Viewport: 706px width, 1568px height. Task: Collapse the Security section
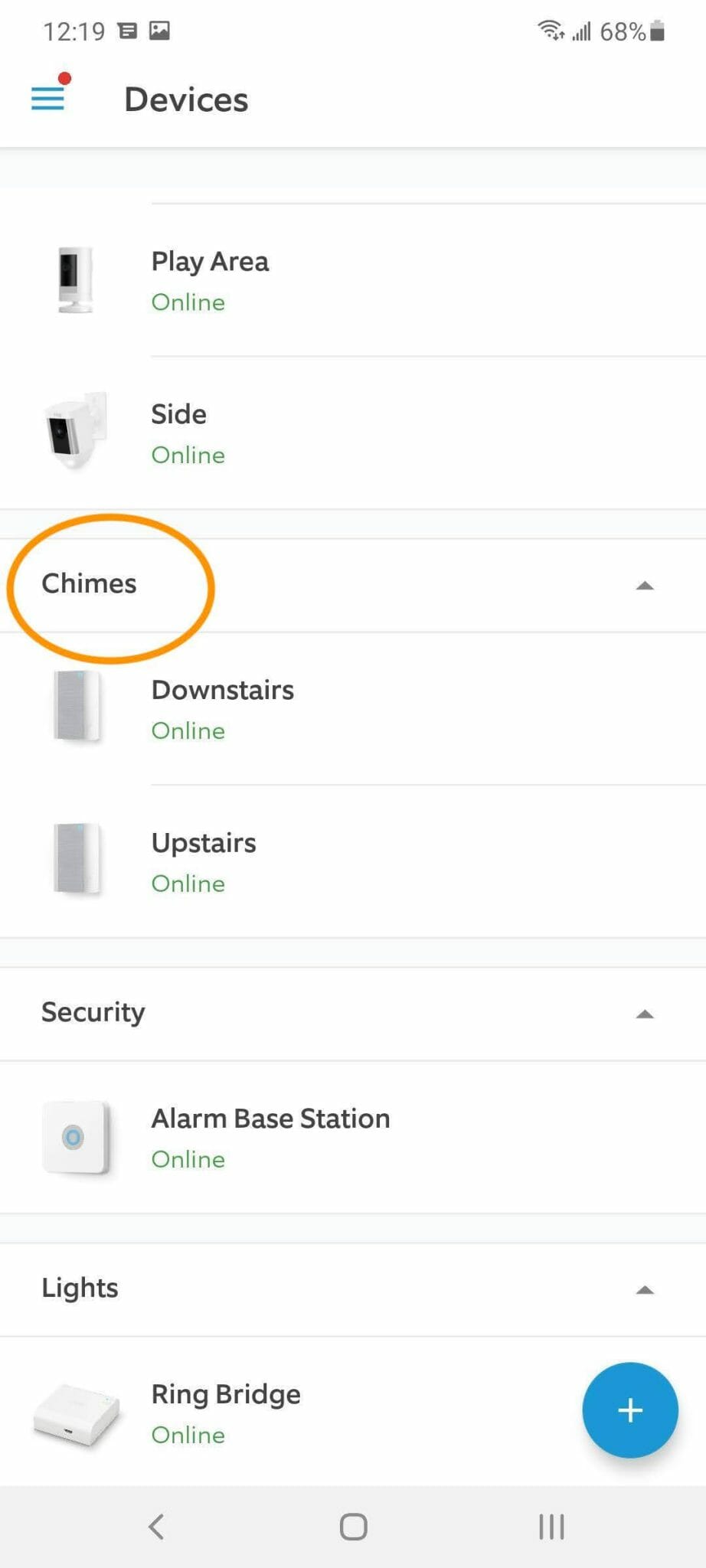tap(646, 1014)
